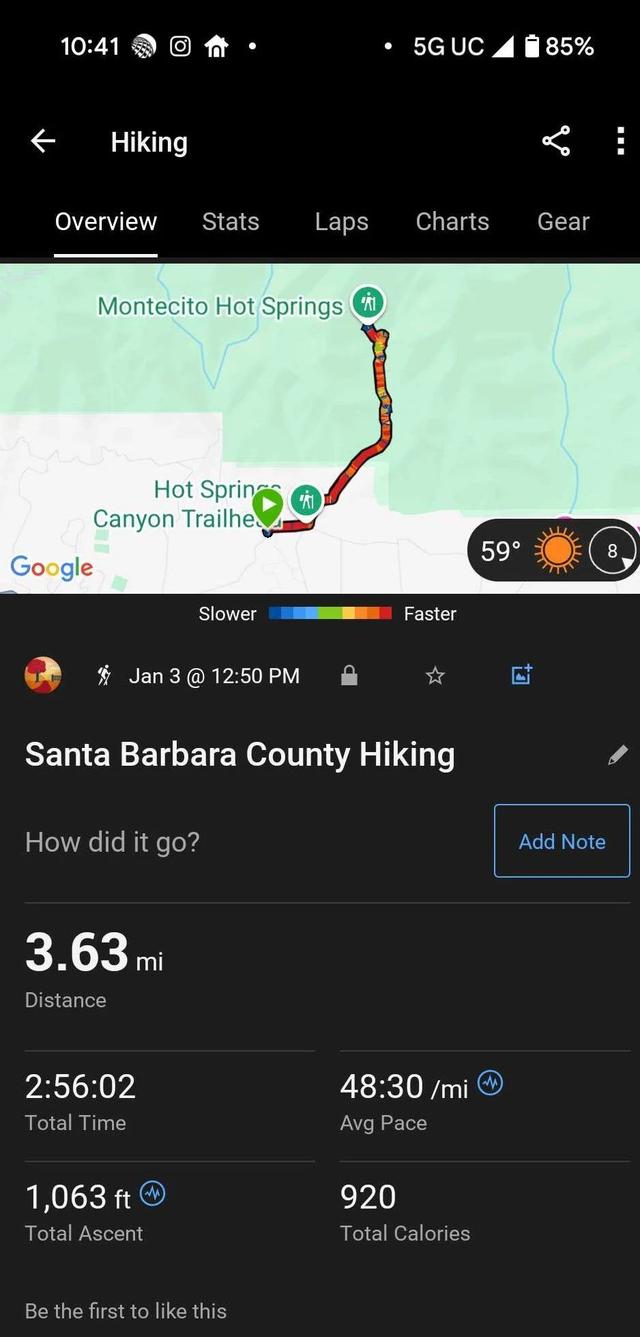640x1337 pixels.
Task: Mark activity as favorite with star
Action: click(x=435, y=676)
